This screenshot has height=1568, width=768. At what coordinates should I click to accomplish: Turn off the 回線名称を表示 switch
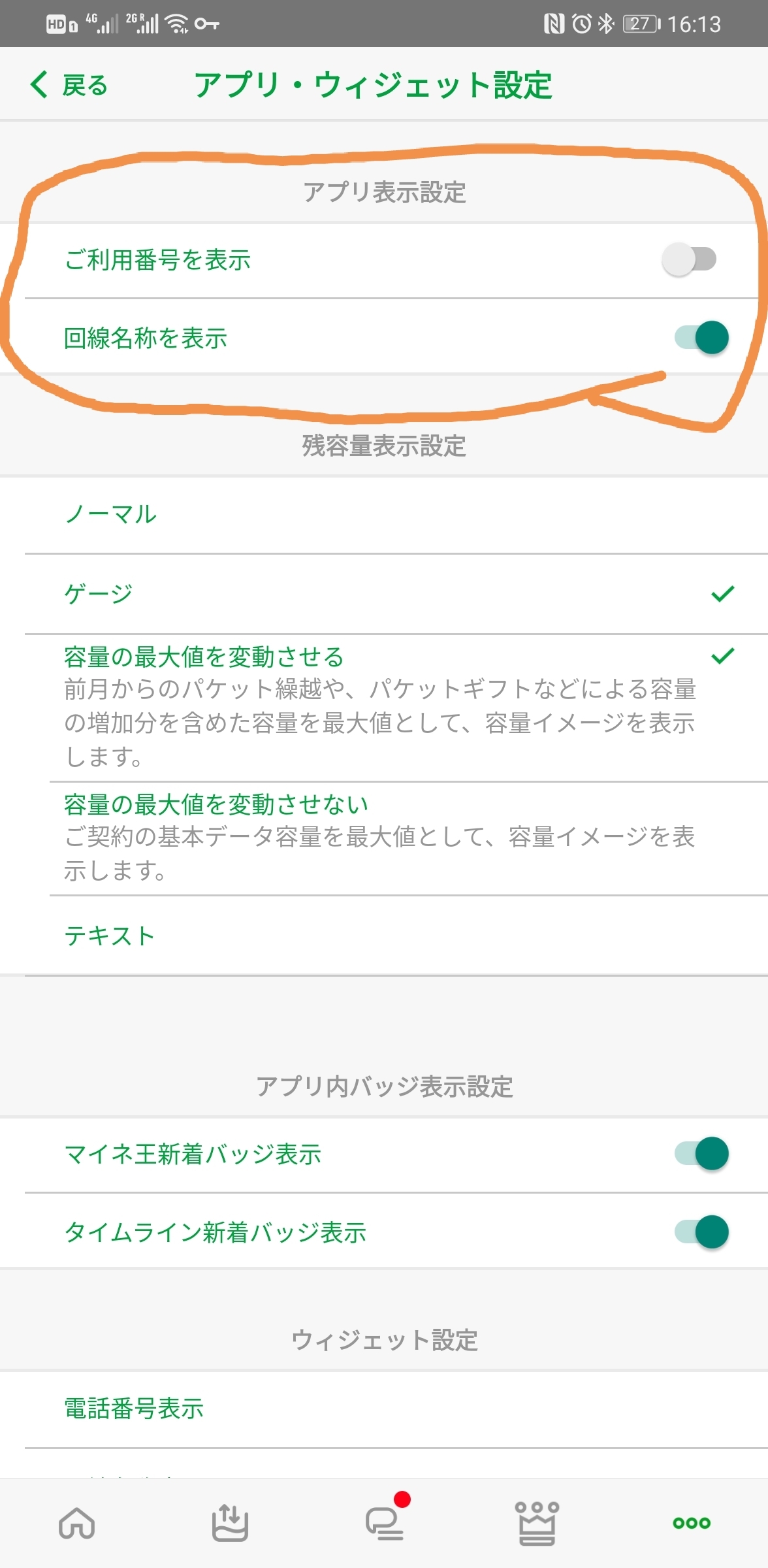[x=702, y=338]
